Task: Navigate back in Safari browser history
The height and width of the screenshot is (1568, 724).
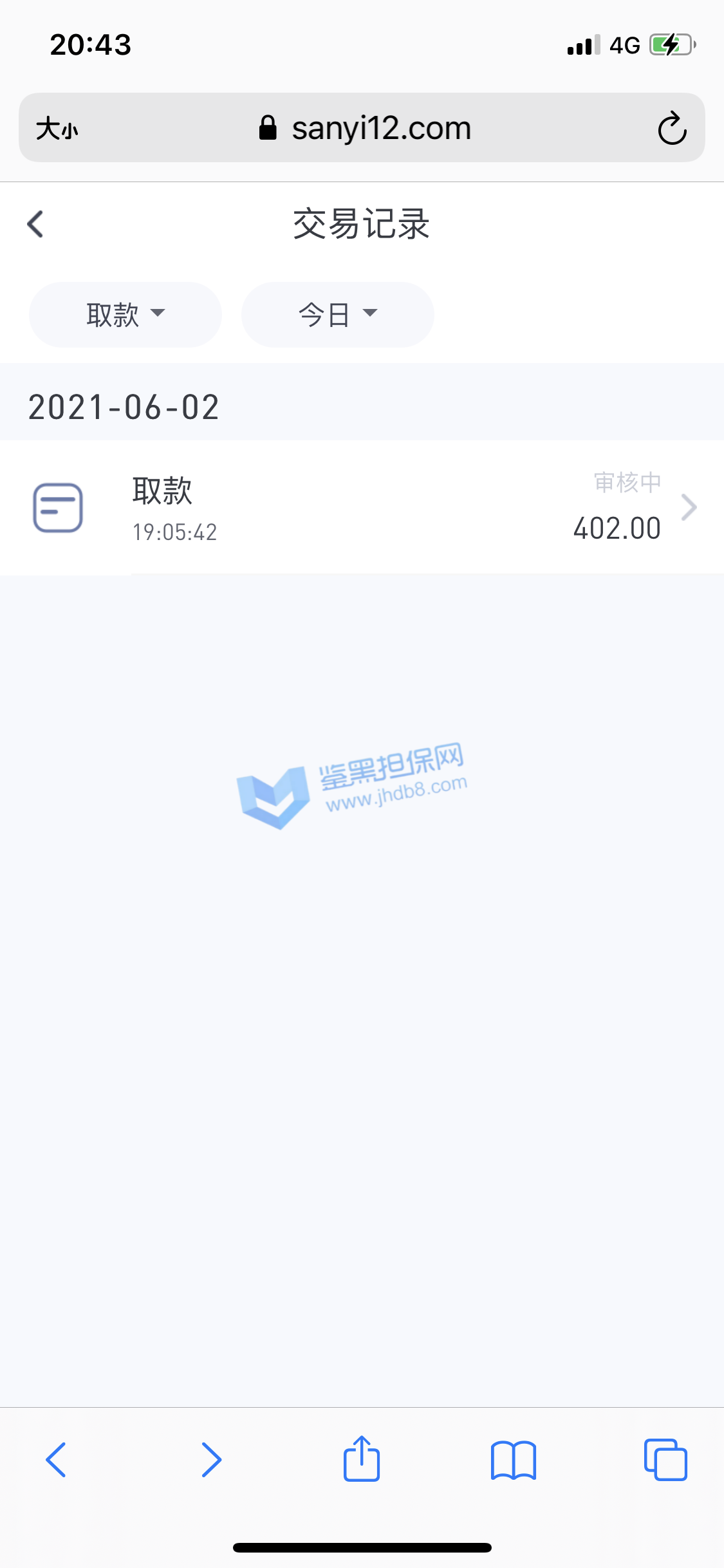Action: point(56,1459)
